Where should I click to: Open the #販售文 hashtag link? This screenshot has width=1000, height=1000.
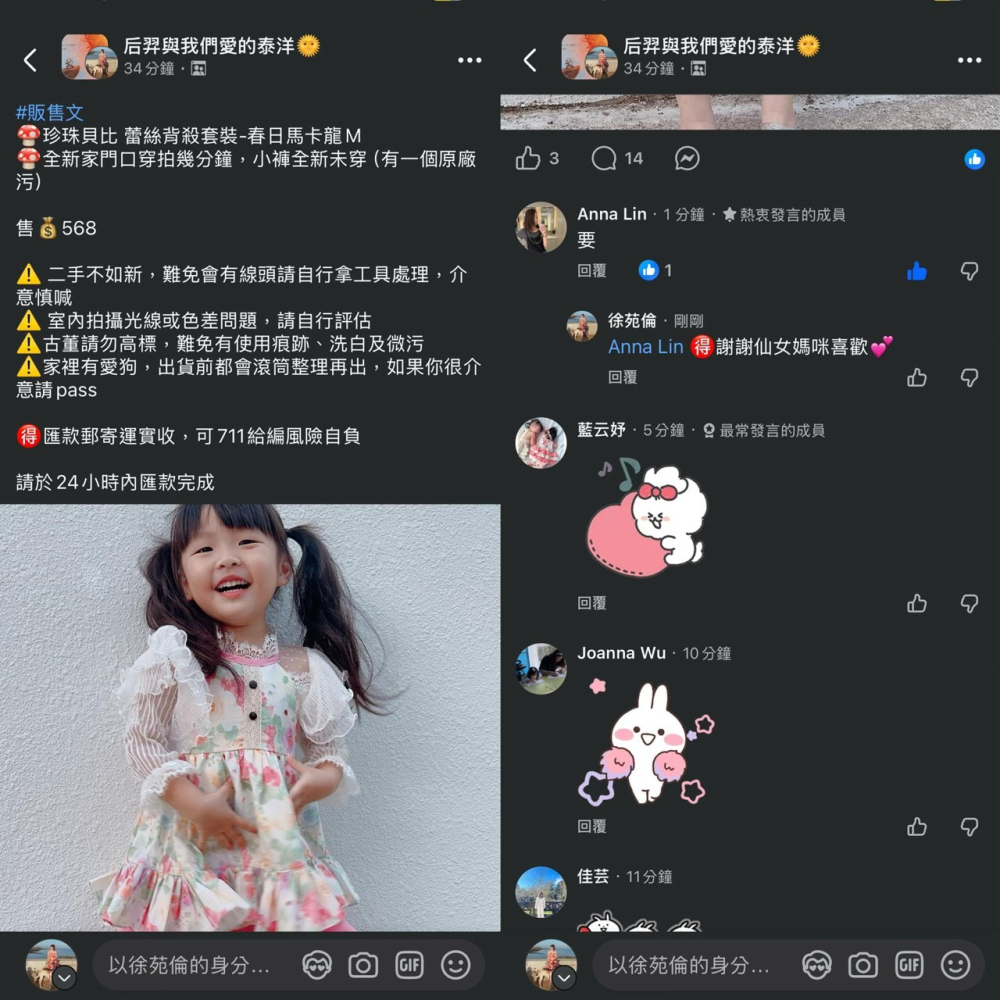[49, 113]
